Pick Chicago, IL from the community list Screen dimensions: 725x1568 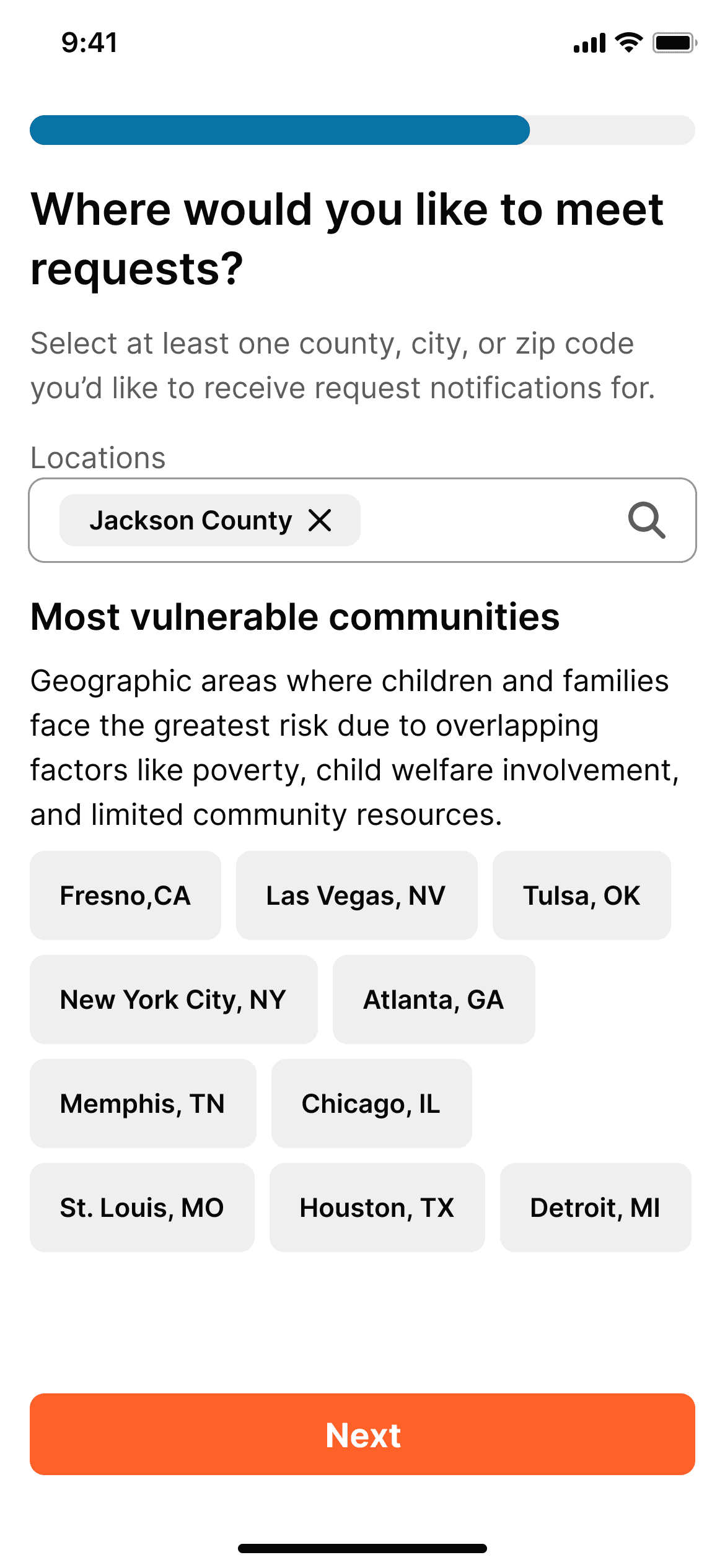(x=371, y=1104)
